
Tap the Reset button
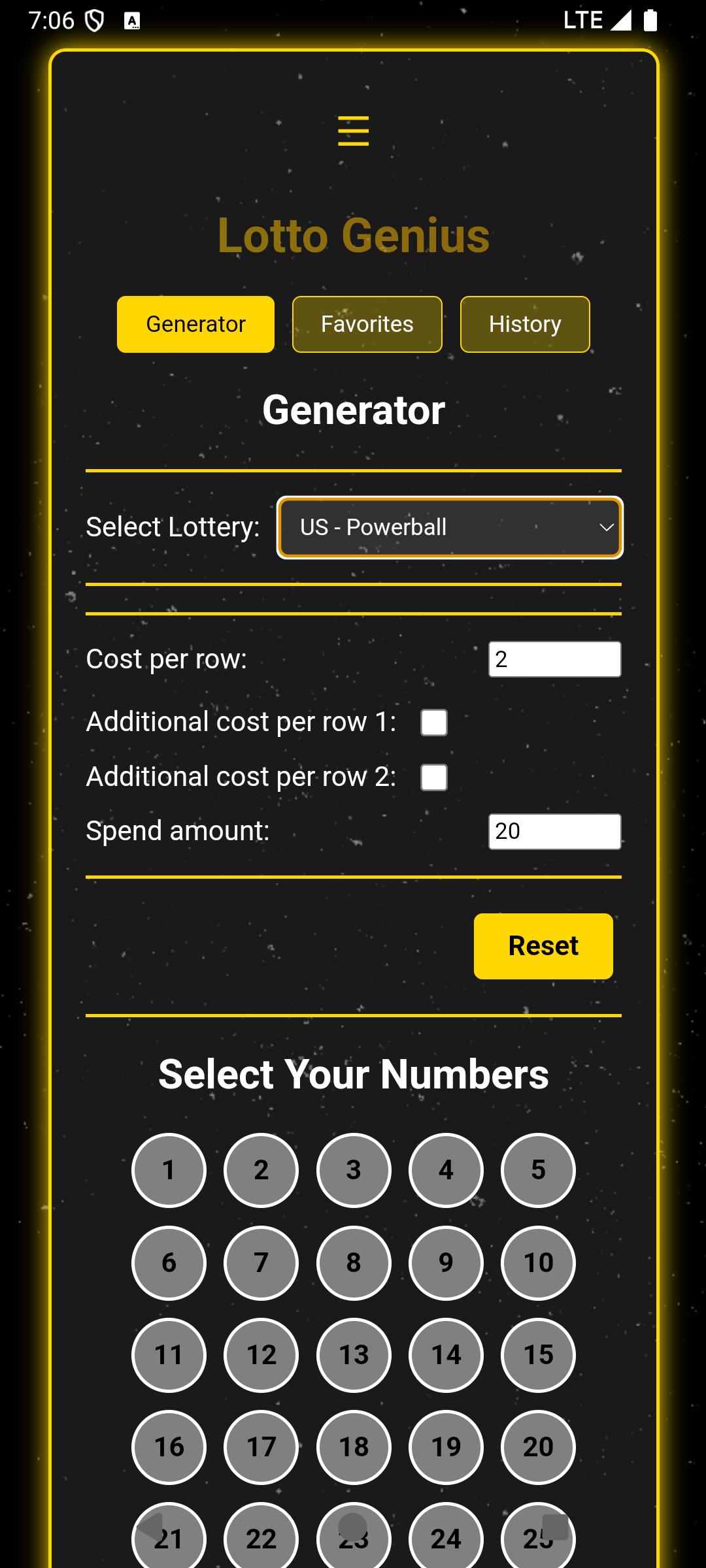[x=543, y=946]
